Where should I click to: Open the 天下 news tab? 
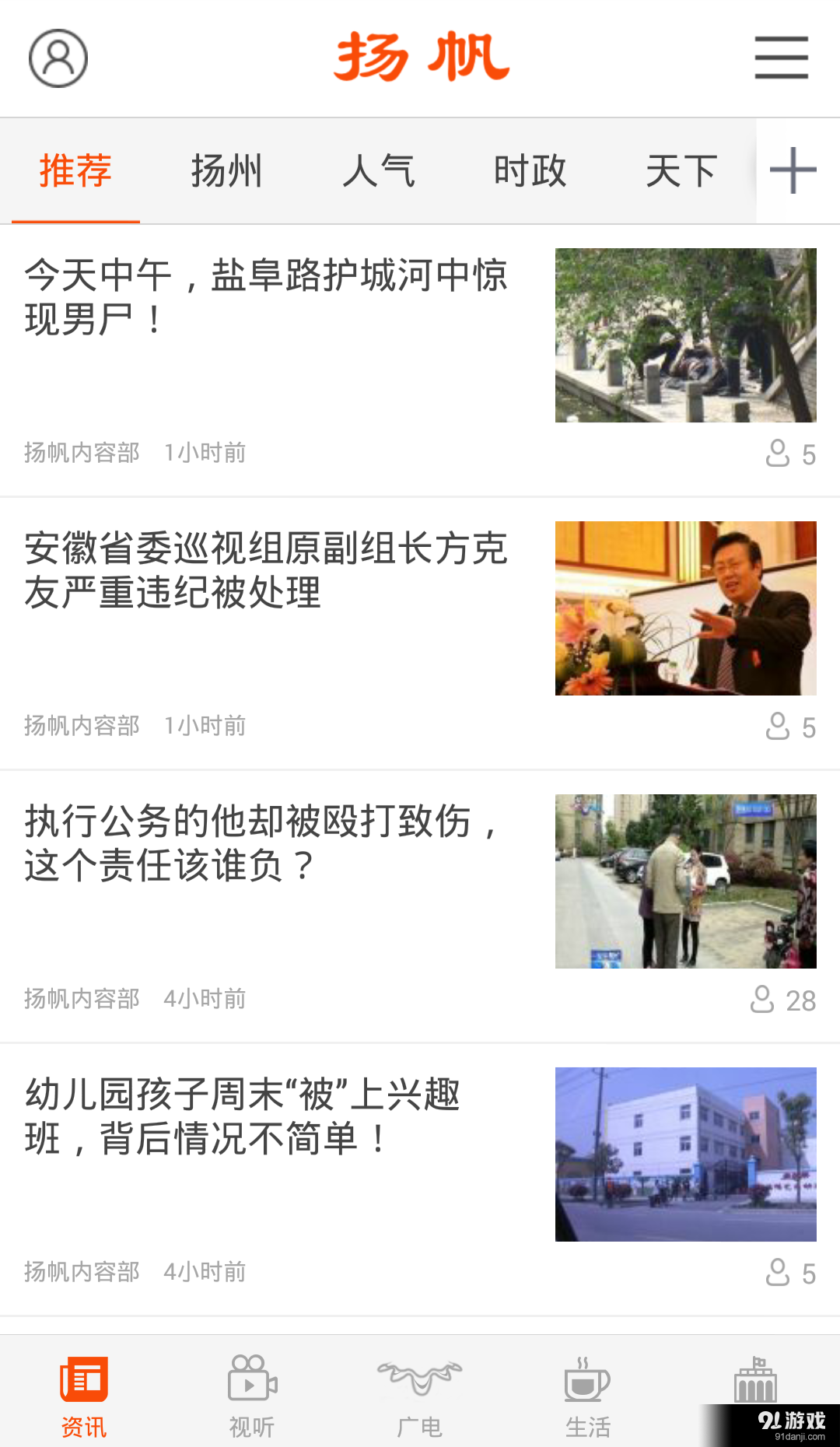coord(681,170)
